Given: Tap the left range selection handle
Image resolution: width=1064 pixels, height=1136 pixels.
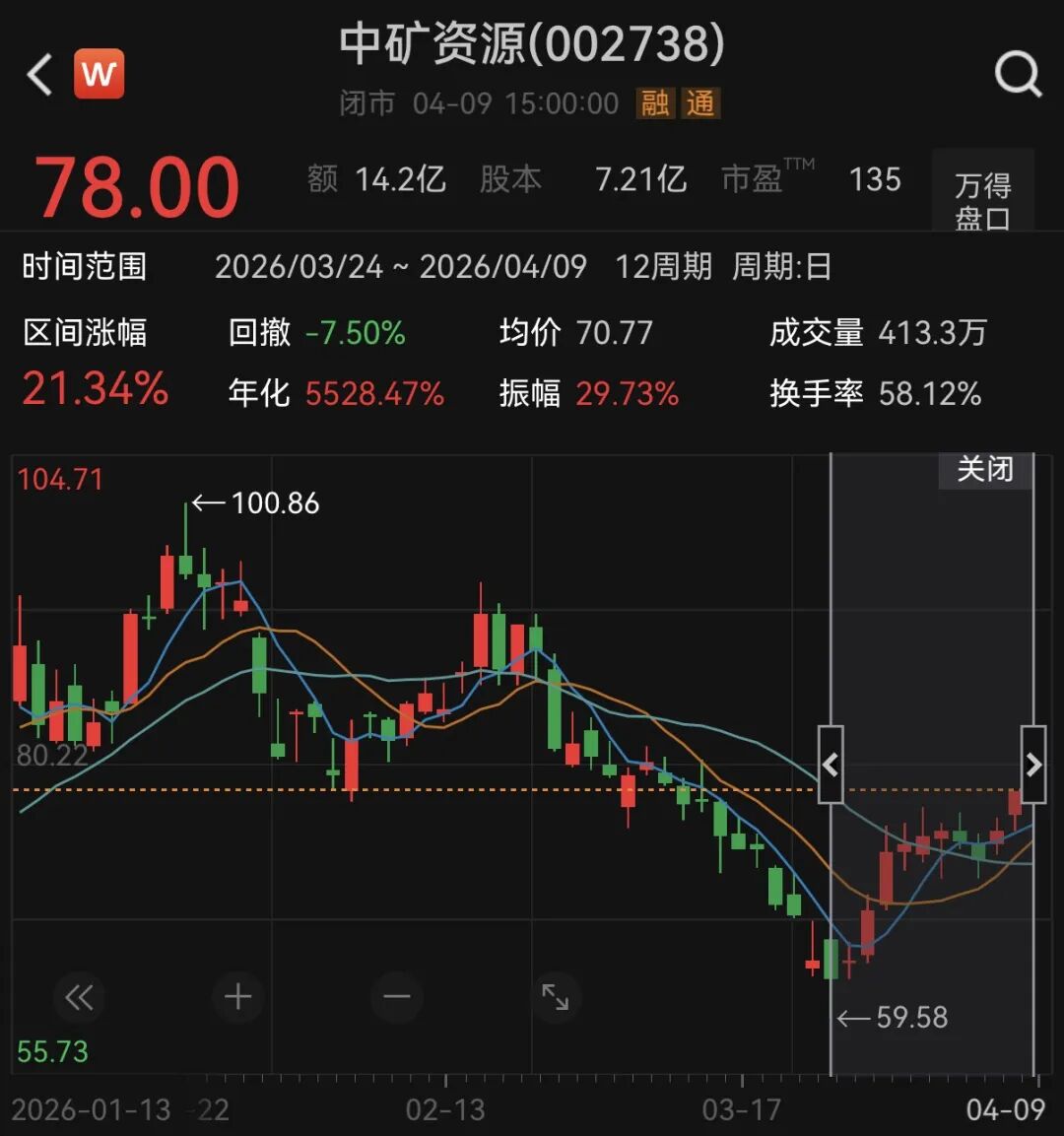Looking at the screenshot, I should tap(831, 765).
